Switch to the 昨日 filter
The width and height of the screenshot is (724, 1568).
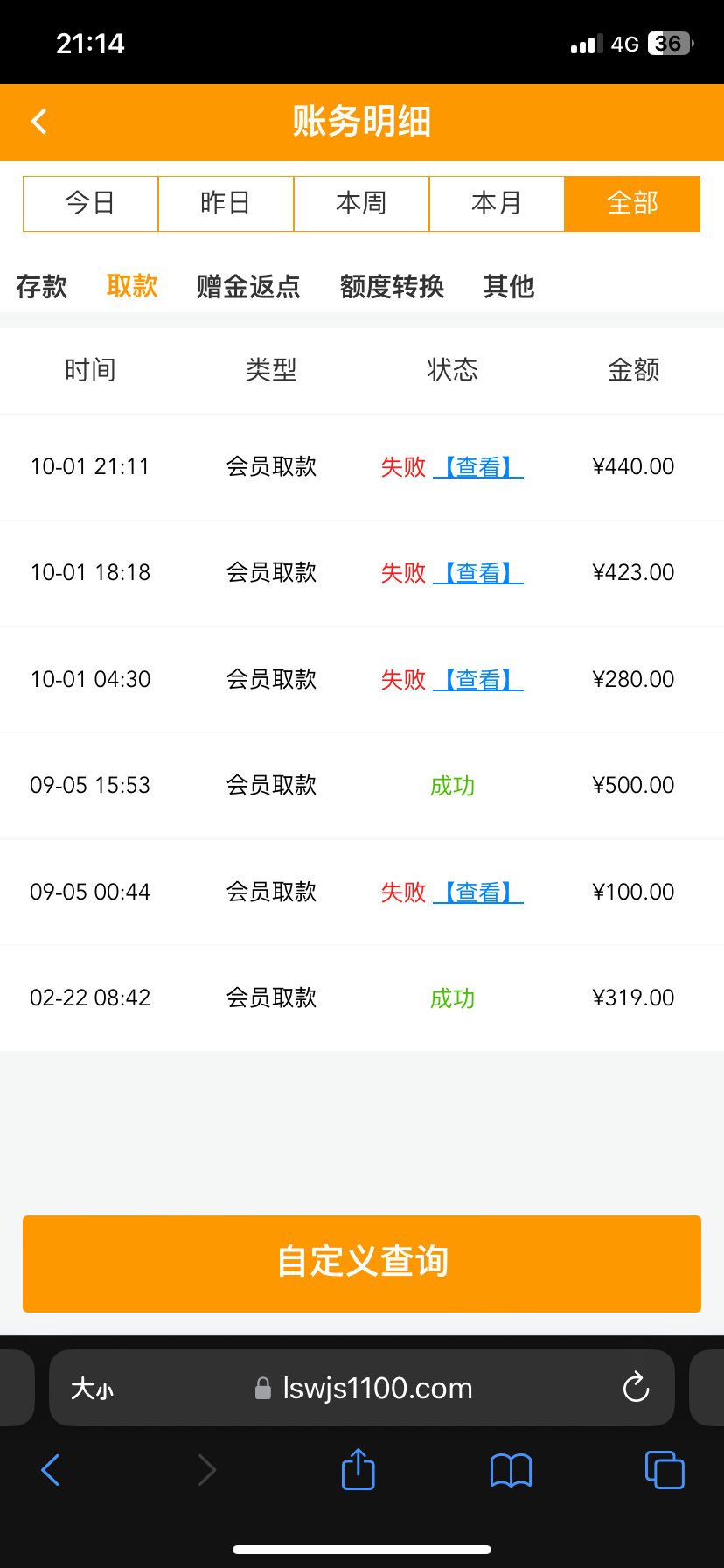point(226,204)
